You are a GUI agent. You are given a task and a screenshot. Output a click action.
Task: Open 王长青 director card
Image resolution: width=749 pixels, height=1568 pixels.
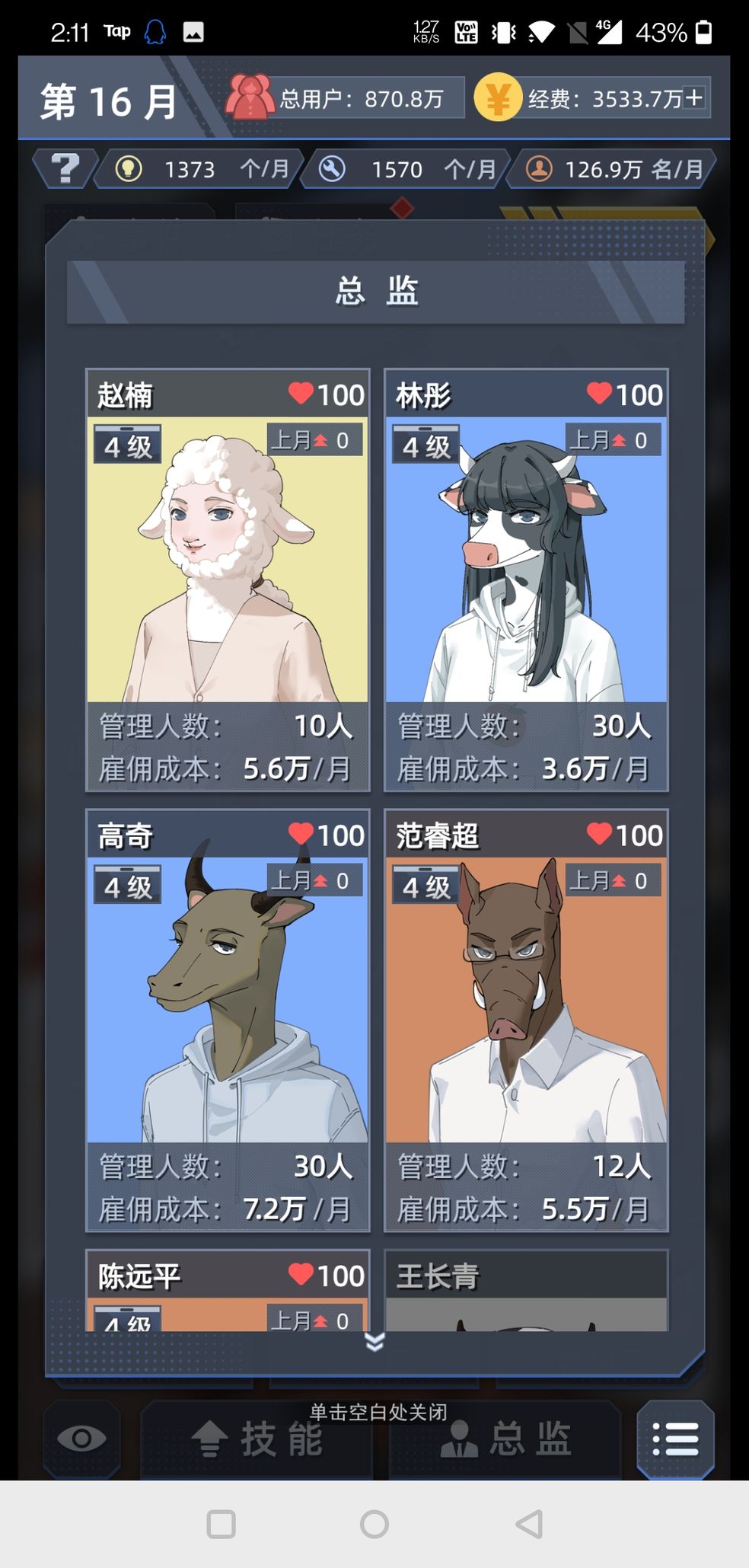(x=526, y=1291)
